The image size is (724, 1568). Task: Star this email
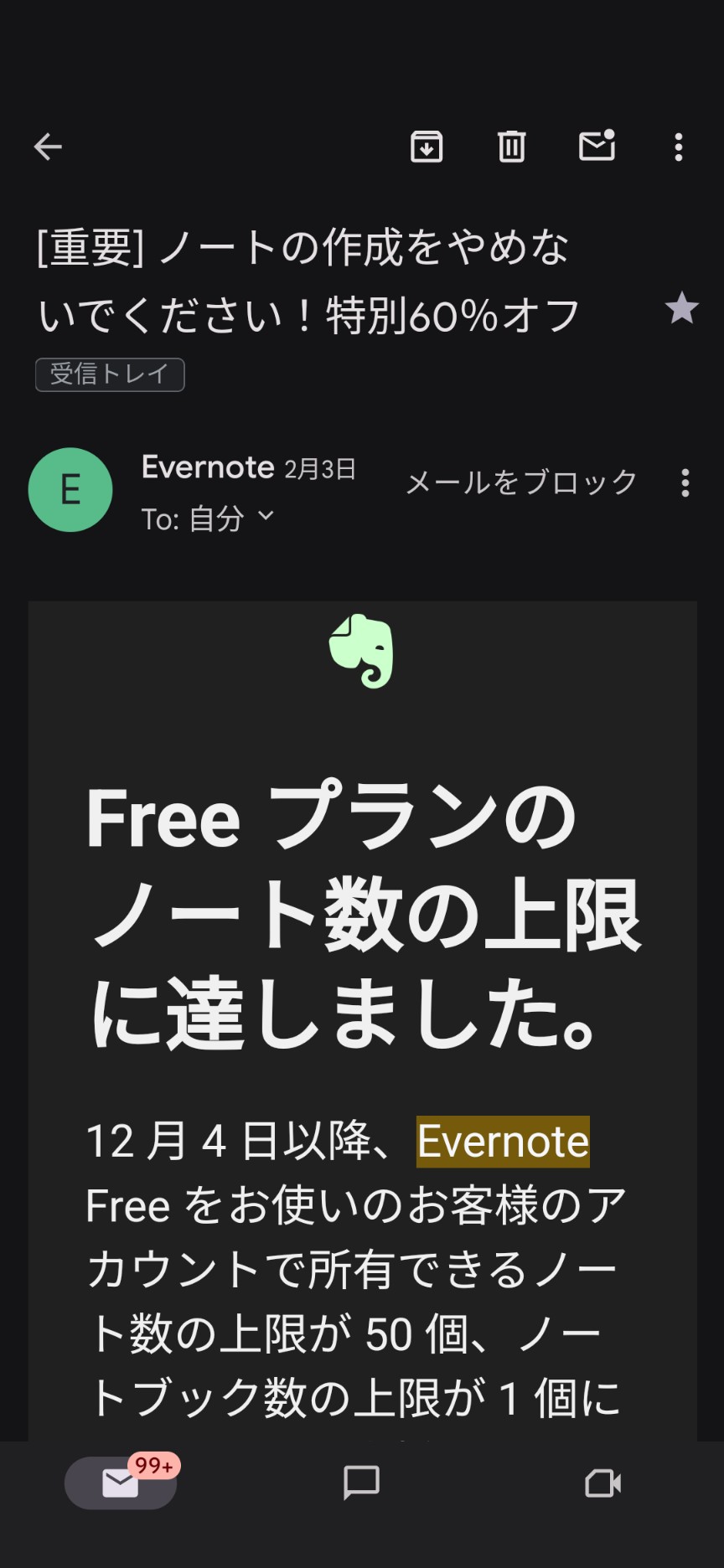click(x=681, y=308)
